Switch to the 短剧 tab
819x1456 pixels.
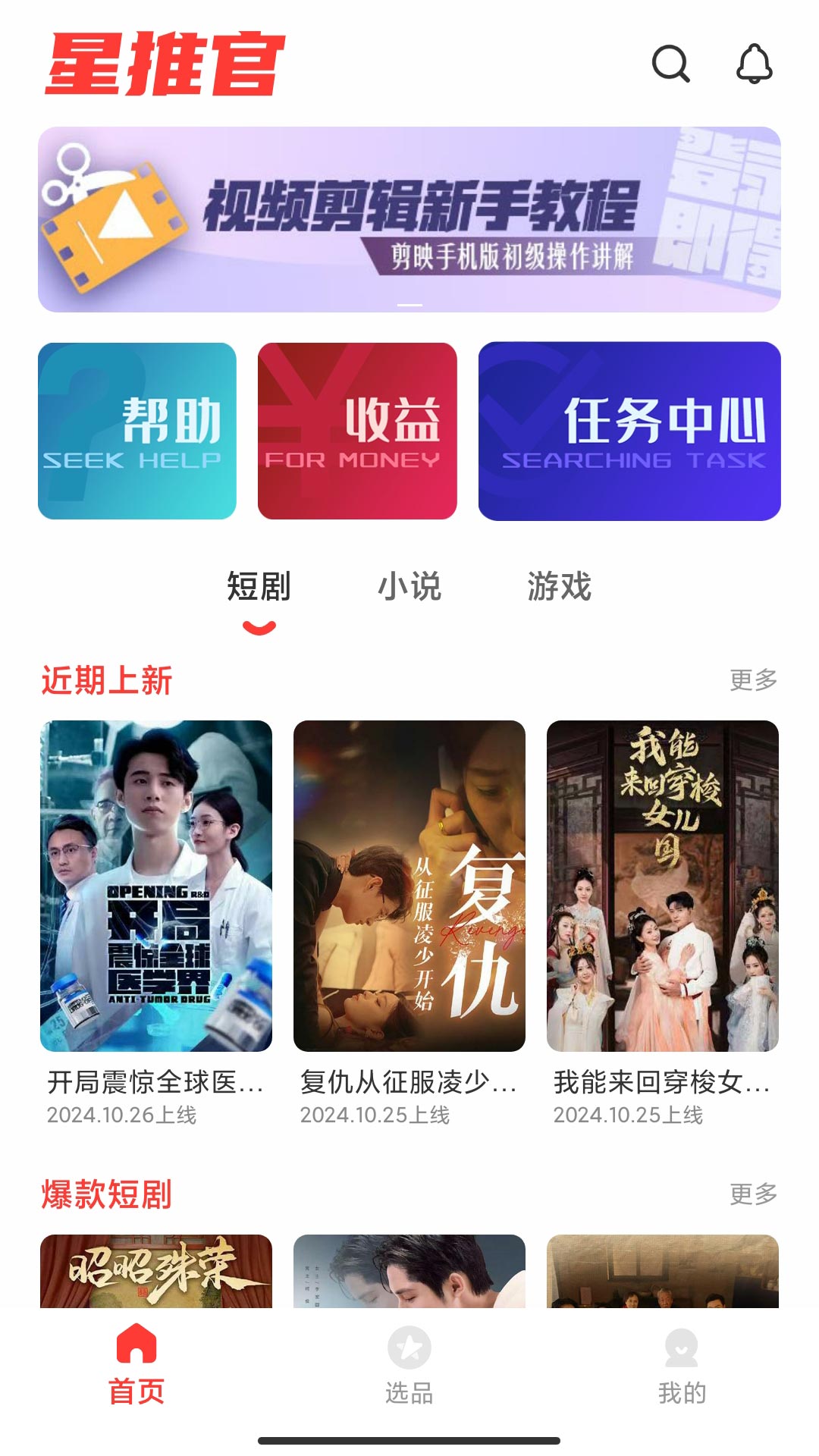pos(258,586)
